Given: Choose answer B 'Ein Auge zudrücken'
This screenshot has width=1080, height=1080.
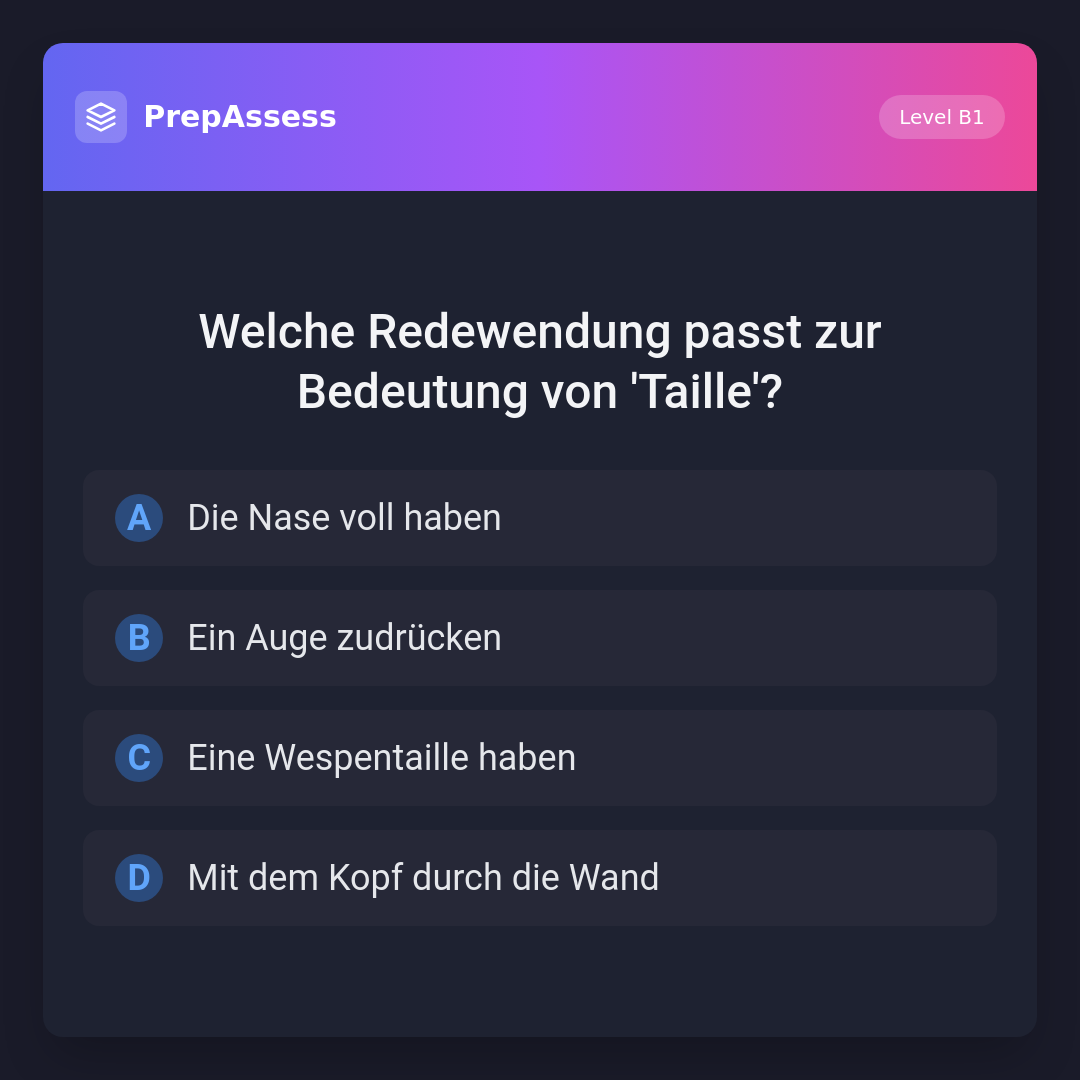Looking at the screenshot, I should [x=540, y=638].
